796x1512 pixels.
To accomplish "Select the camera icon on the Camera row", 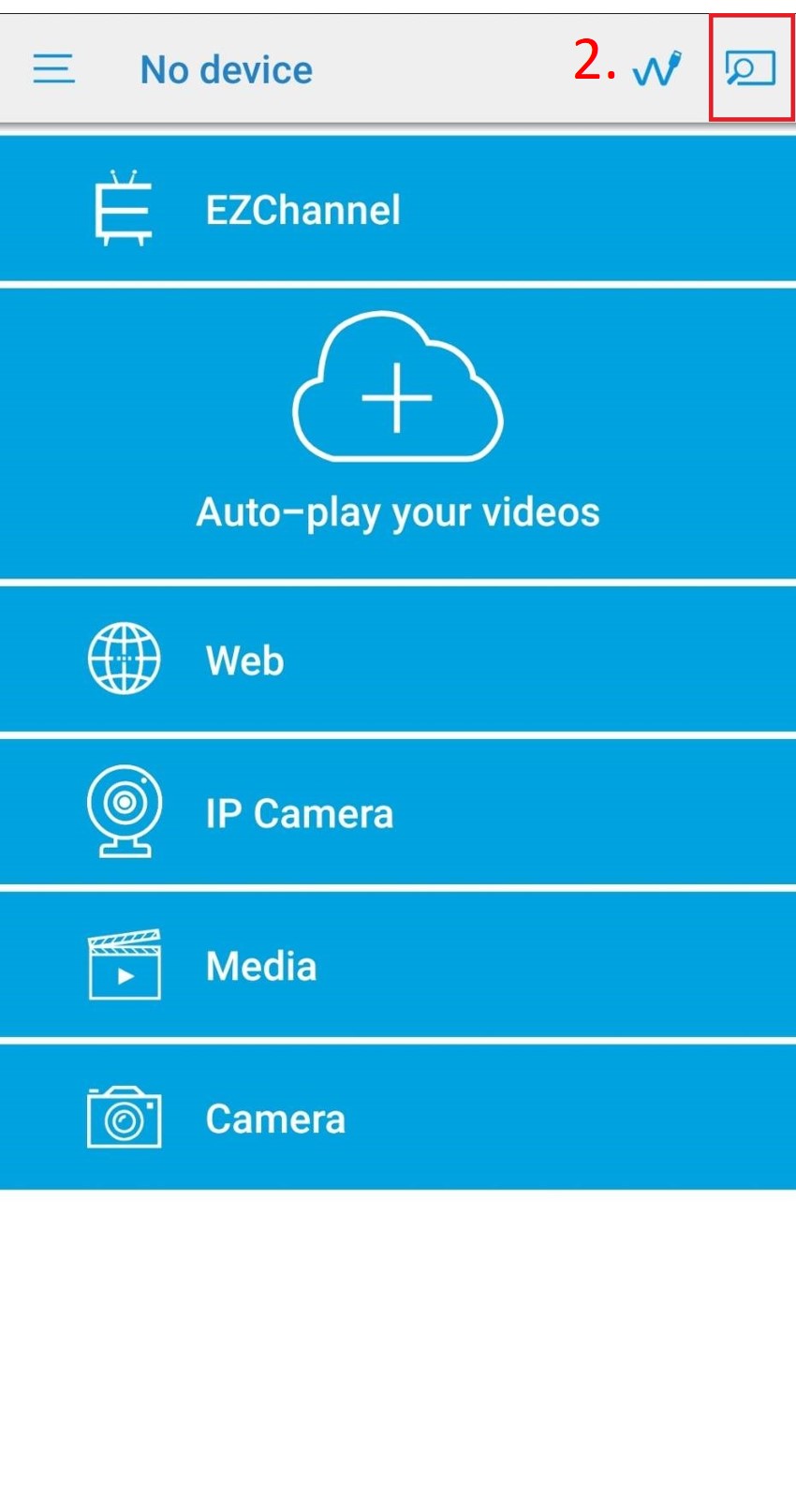I will (123, 1117).
